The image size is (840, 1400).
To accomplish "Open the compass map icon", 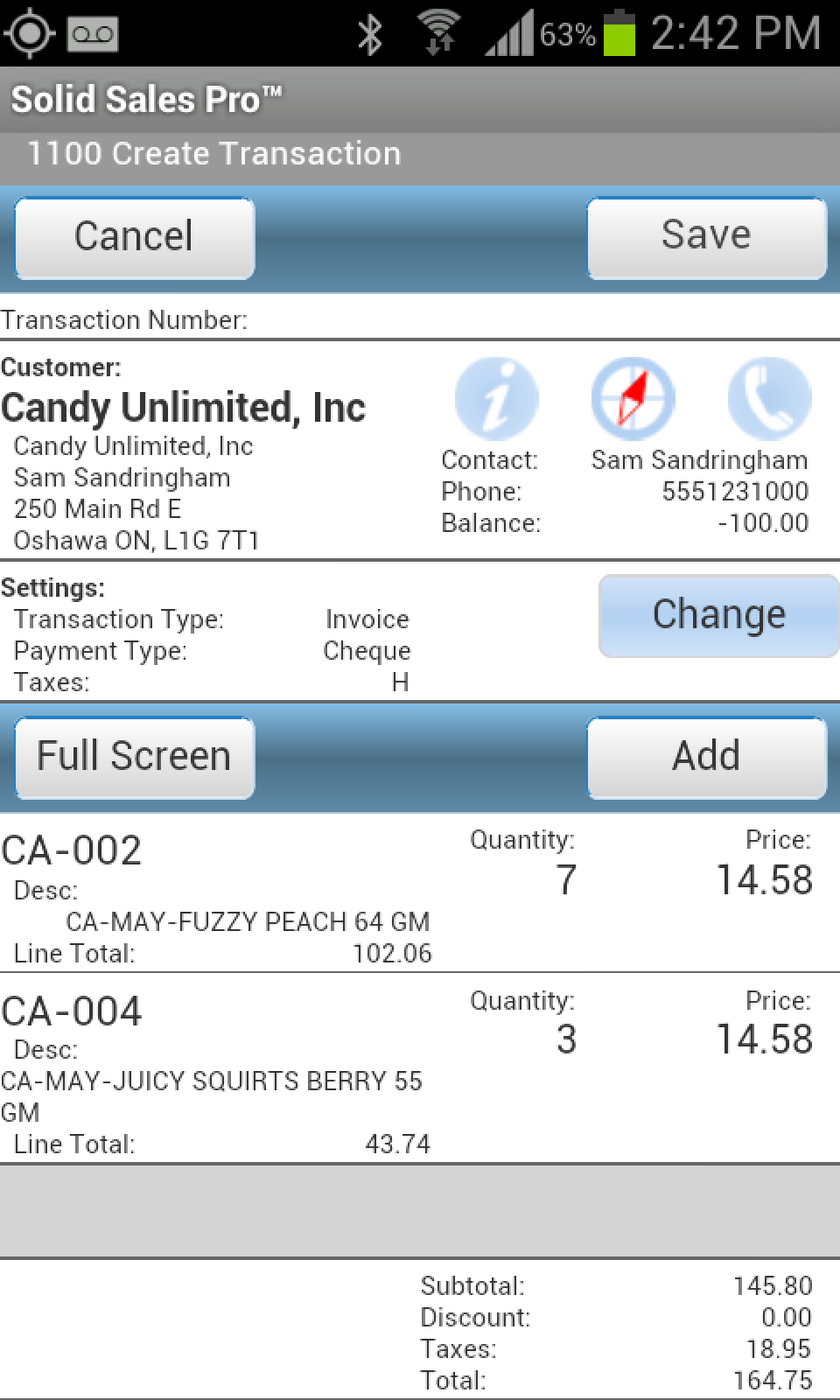I will 633,399.
